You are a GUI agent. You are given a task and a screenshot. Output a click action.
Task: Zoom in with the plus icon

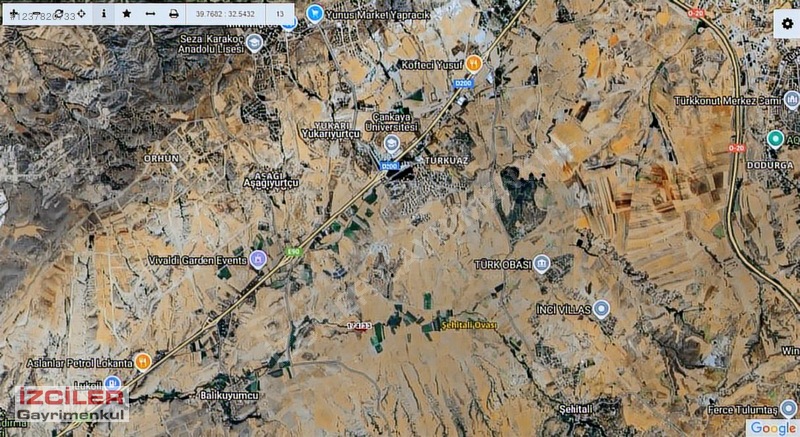[13, 14]
